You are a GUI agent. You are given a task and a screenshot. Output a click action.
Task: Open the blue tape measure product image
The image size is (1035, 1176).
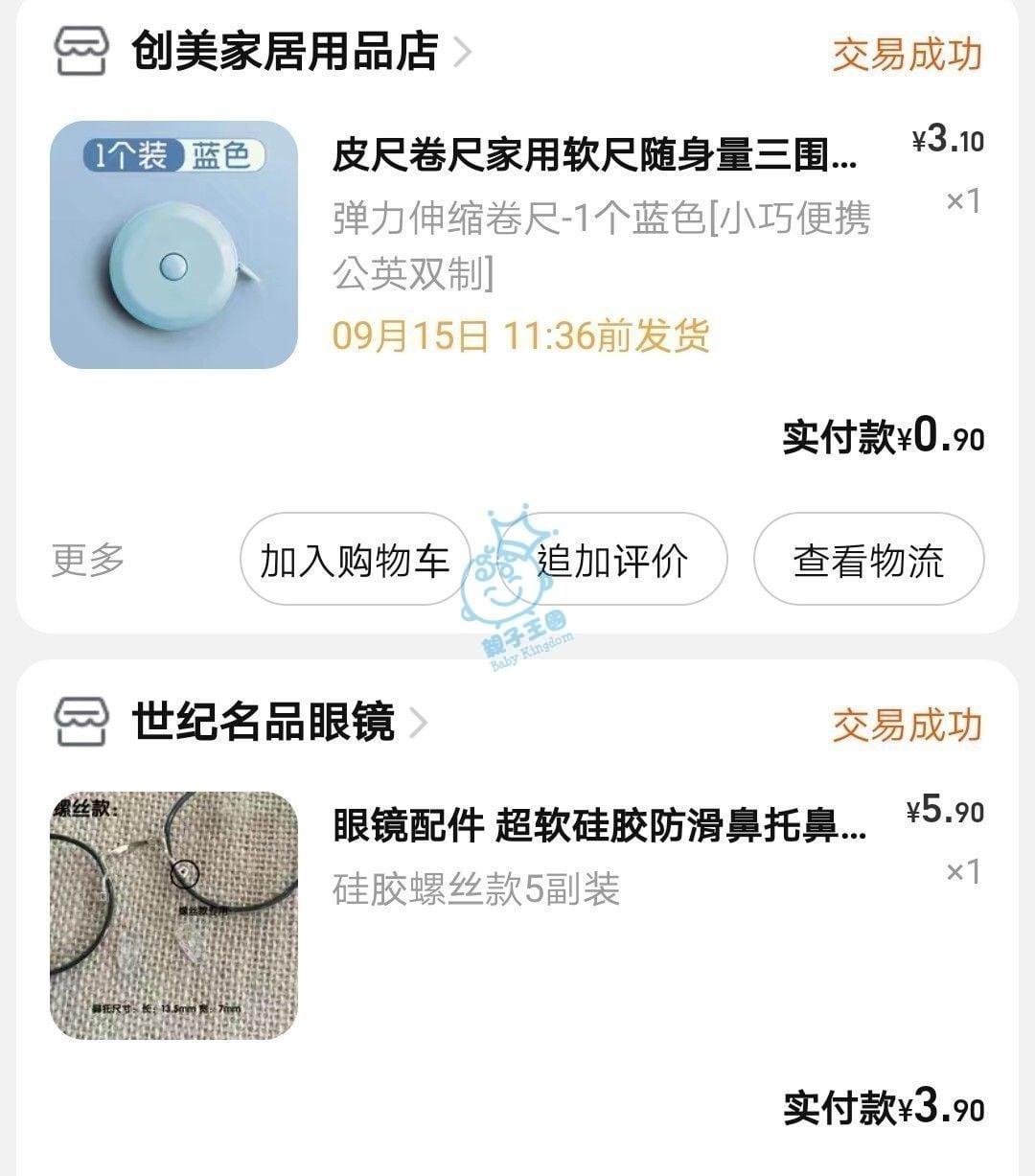point(173,244)
